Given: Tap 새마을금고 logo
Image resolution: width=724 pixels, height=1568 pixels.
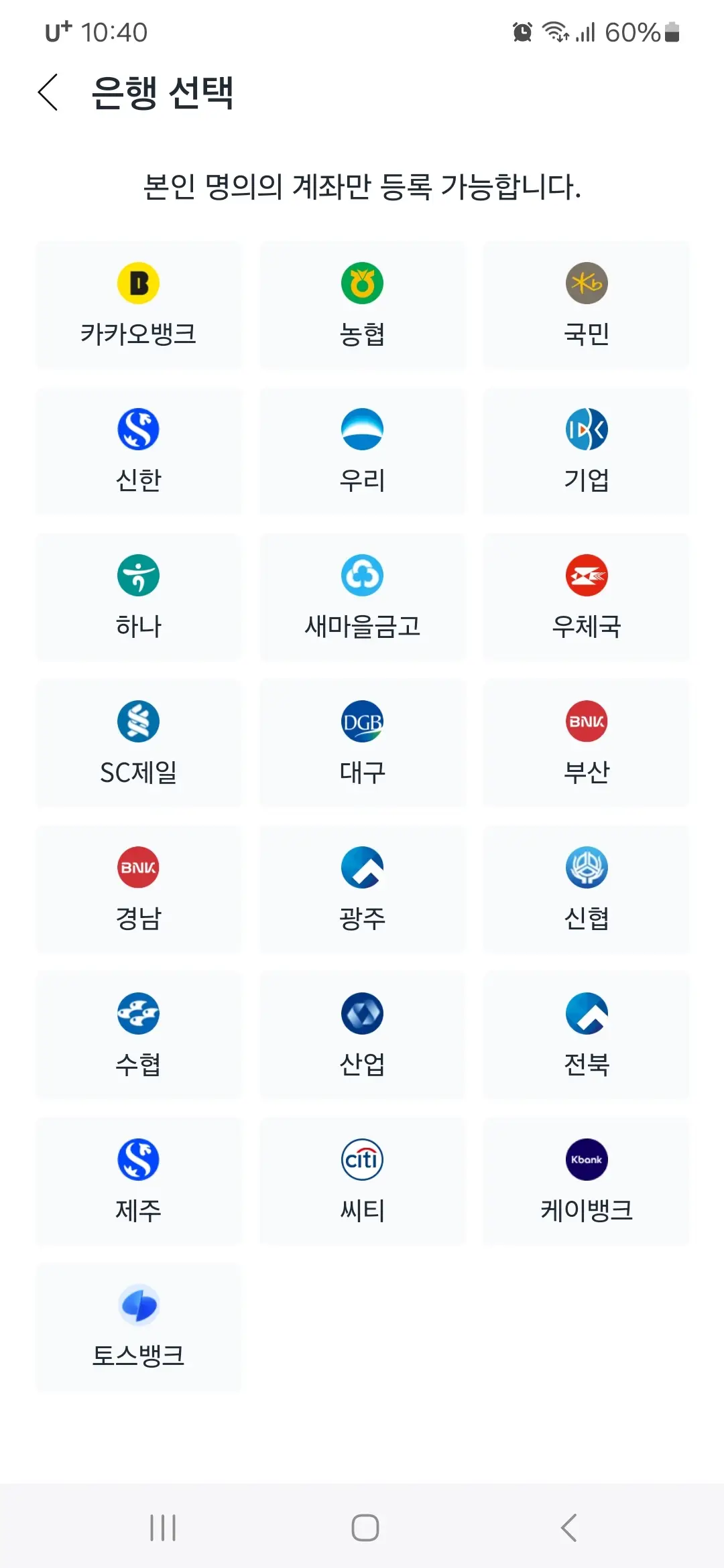Looking at the screenshot, I should click(x=362, y=596).
